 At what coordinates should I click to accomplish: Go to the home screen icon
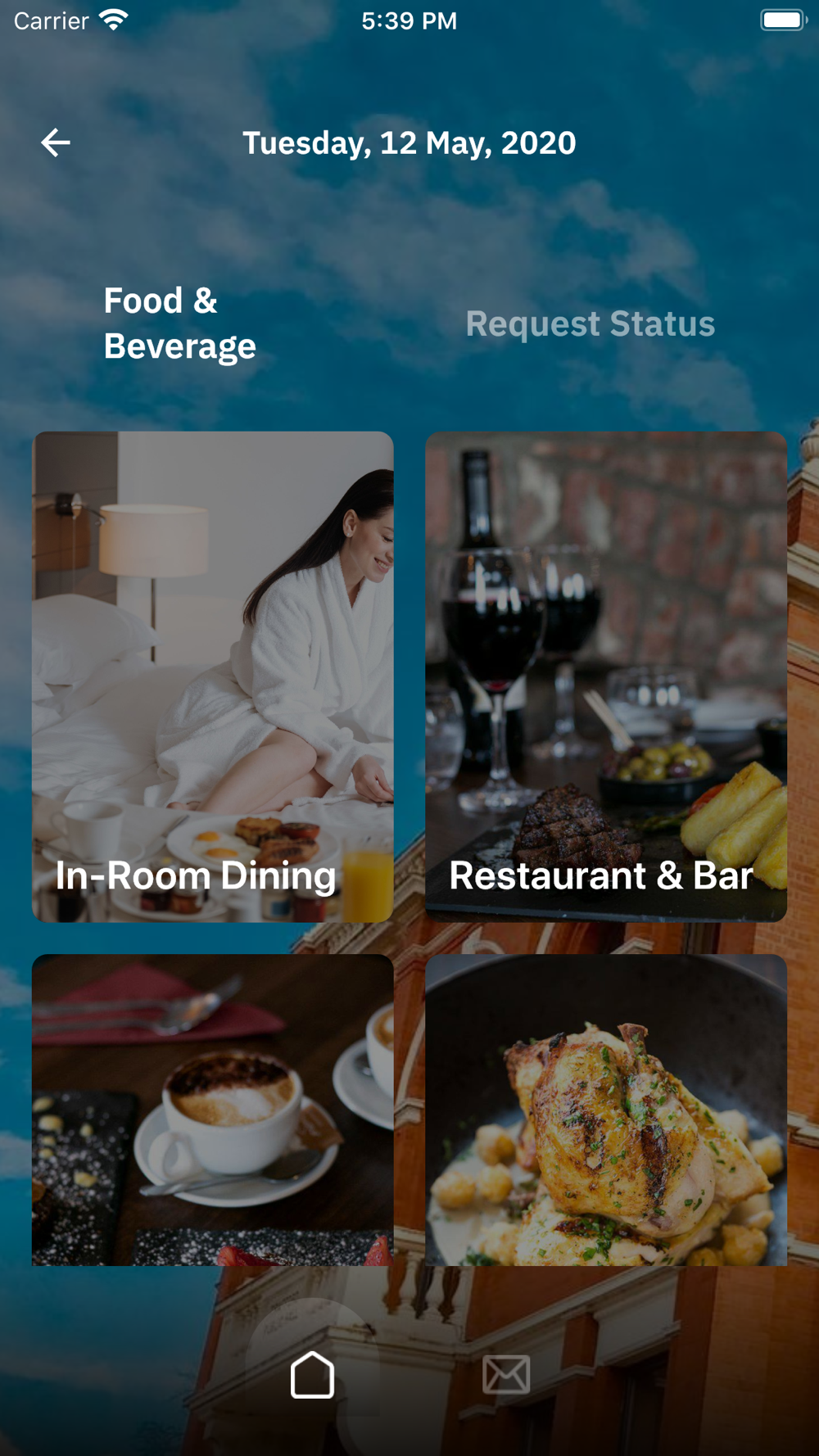coord(312,1374)
